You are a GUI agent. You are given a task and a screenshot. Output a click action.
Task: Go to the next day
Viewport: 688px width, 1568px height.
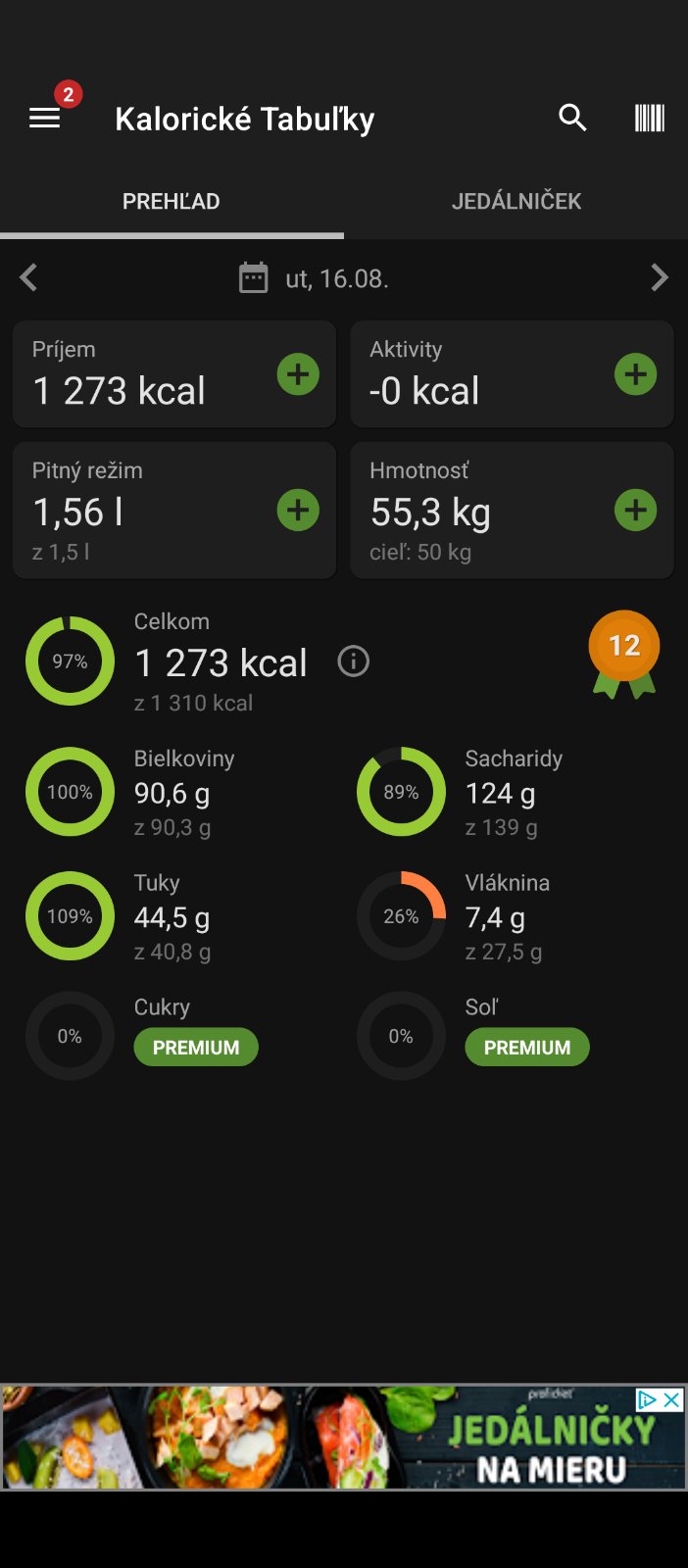659,278
